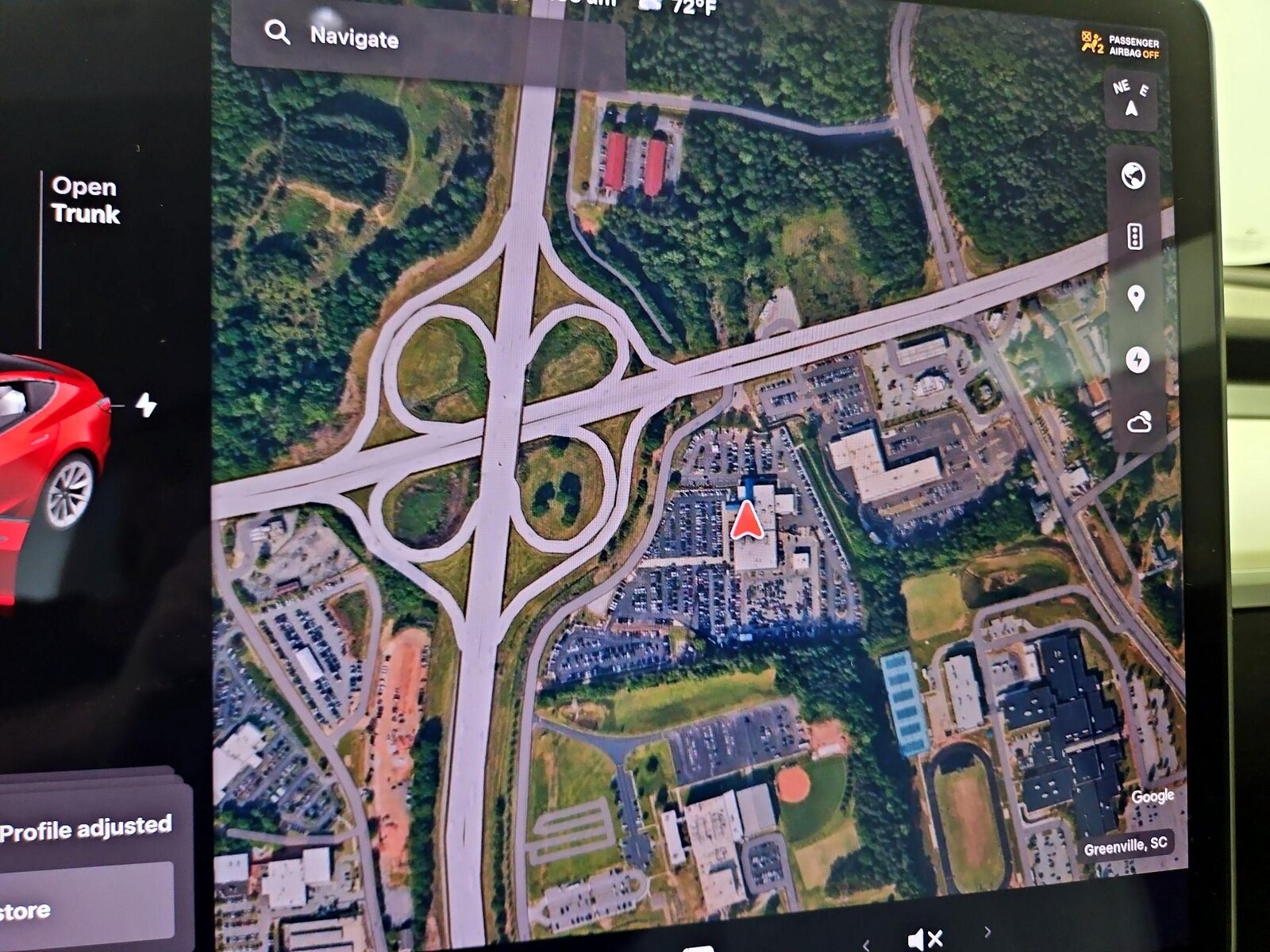Toggle satellite view with the globe icon
The image size is (1270, 952).
pos(1133,176)
